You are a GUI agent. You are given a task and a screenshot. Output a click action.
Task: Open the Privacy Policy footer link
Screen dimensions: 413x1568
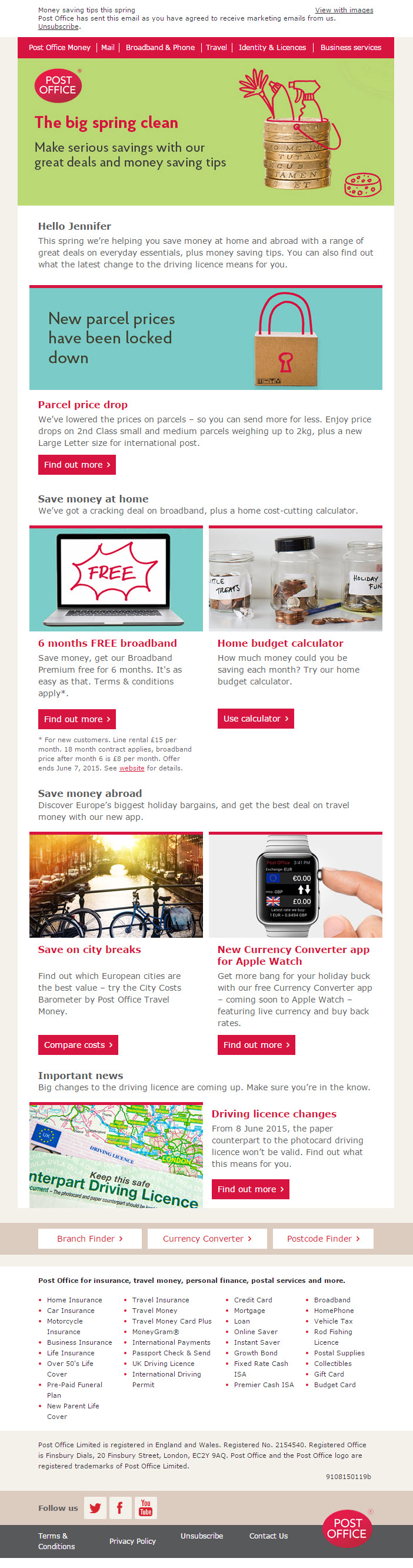(132, 1541)
